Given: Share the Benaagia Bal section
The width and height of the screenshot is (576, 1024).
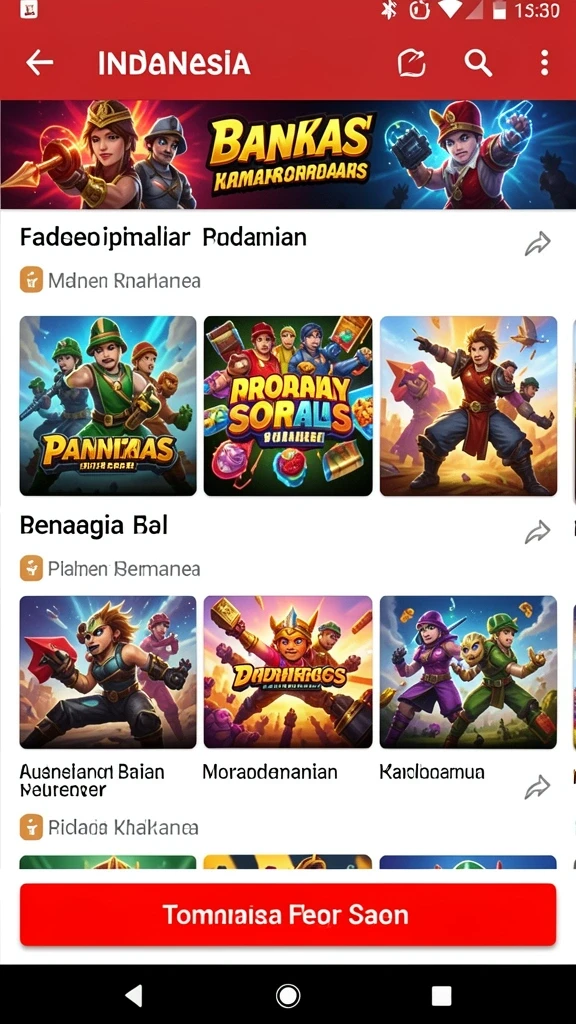Looking at the screenshot, I should 537,532.
